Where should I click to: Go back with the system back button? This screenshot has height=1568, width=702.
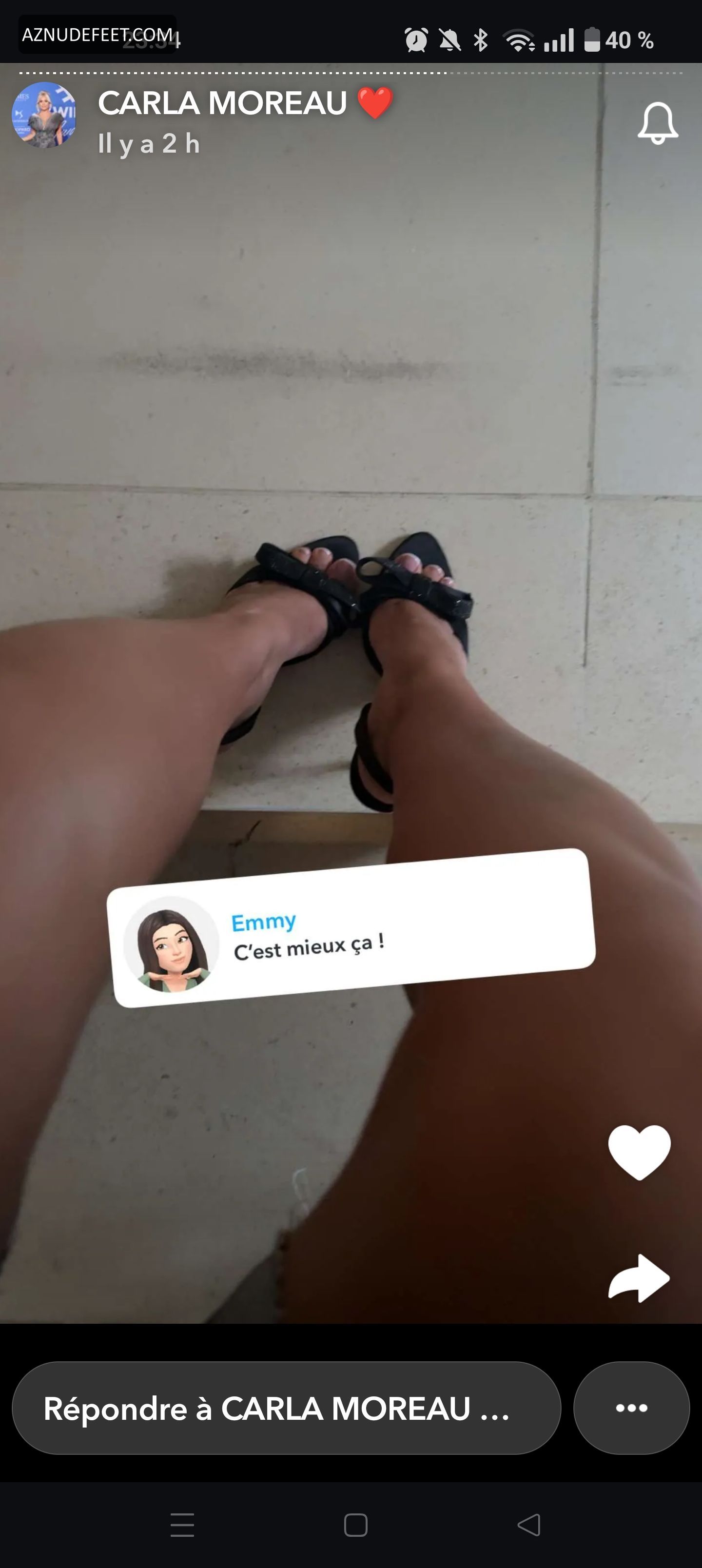528,1525
